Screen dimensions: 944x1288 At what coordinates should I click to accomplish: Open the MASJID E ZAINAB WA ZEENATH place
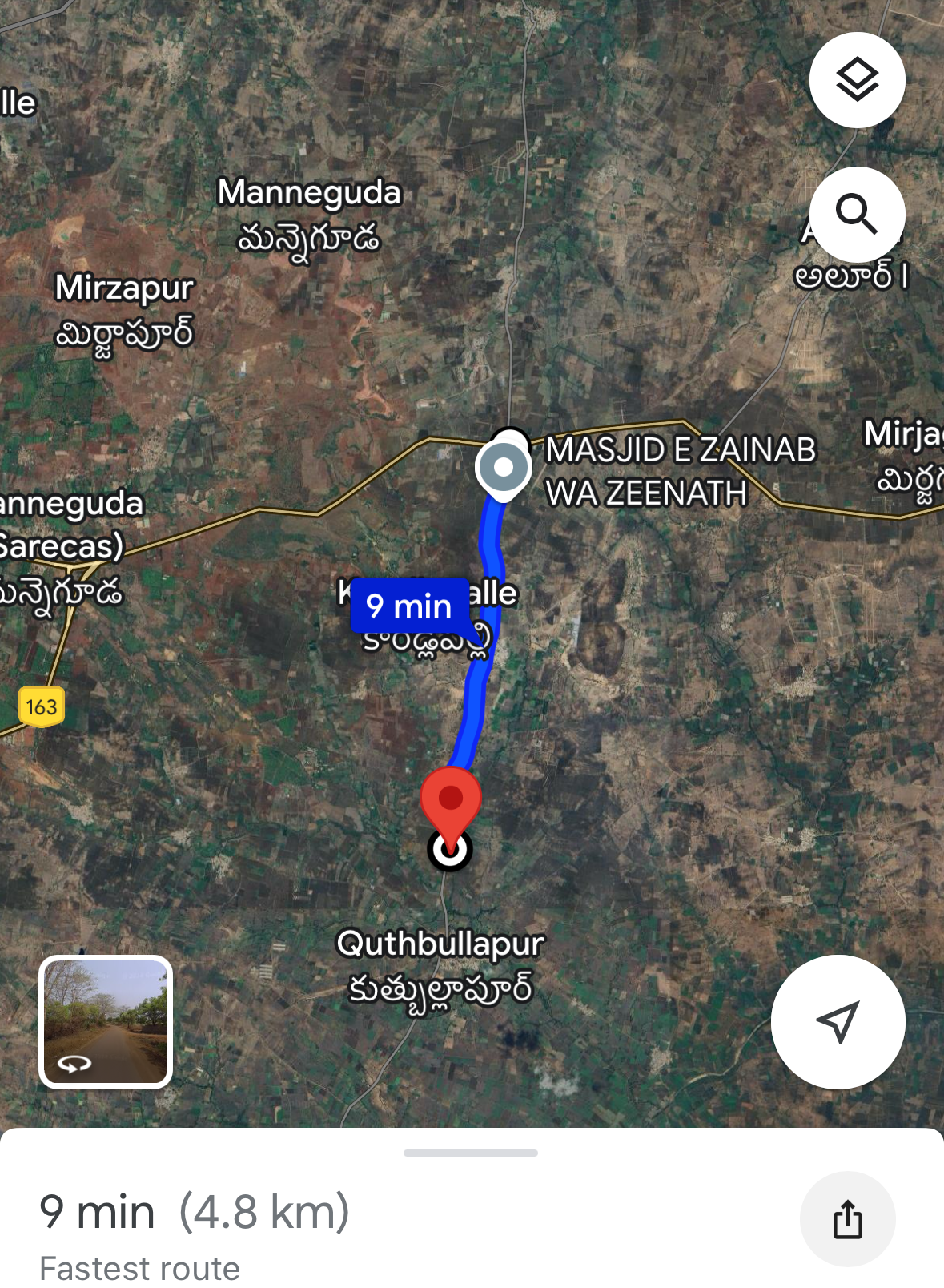tap(680, 471)
